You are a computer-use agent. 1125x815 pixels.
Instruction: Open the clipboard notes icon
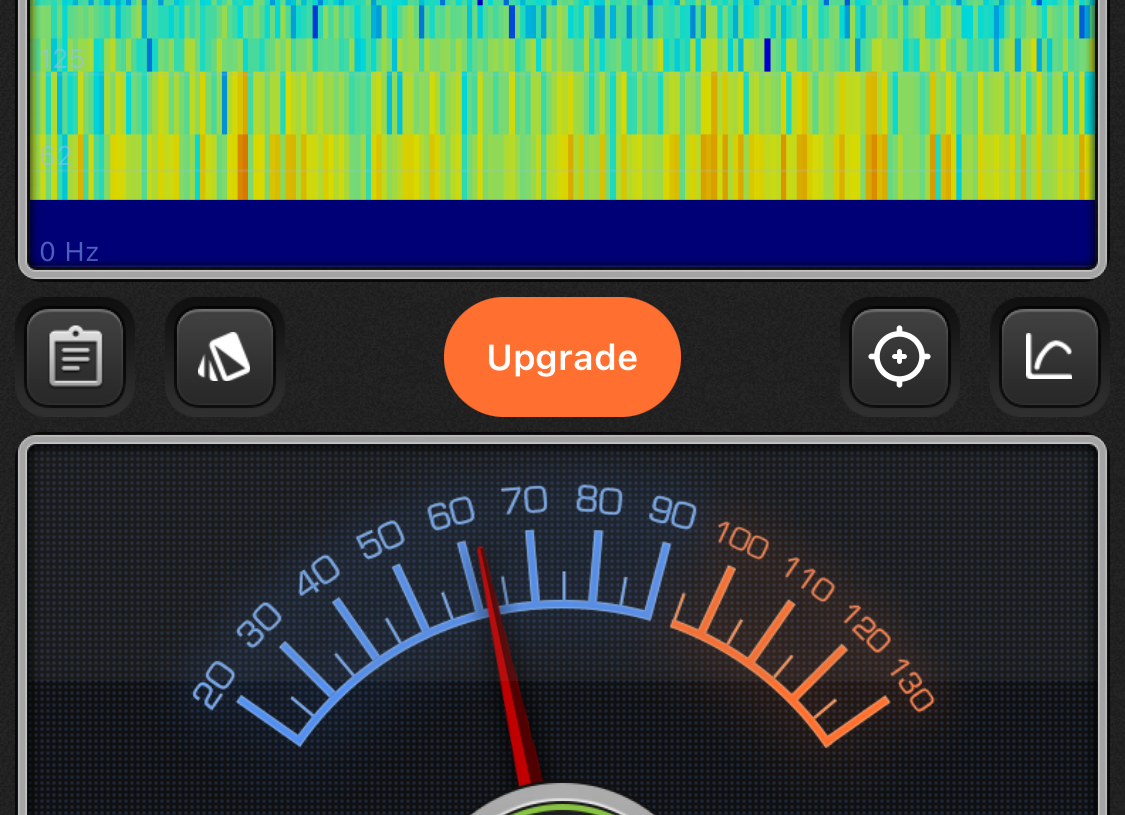pyautogui.click(x=75, y=357)
